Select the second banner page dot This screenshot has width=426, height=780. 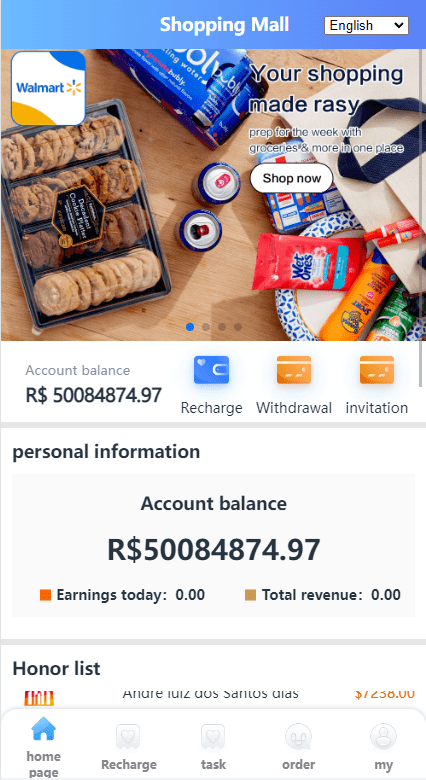coord(206,327)
